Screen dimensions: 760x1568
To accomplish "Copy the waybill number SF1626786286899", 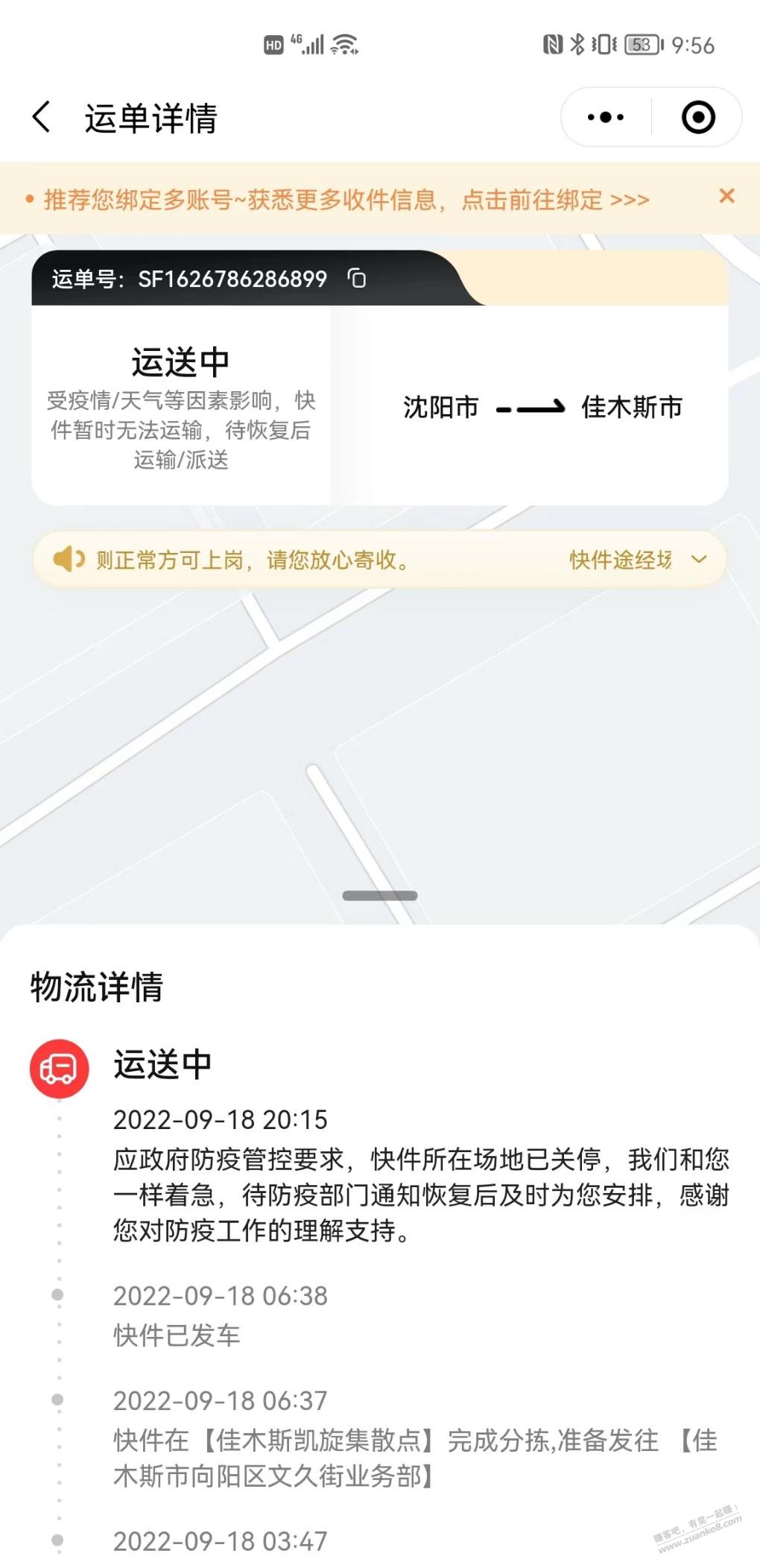I will point(357,279).
